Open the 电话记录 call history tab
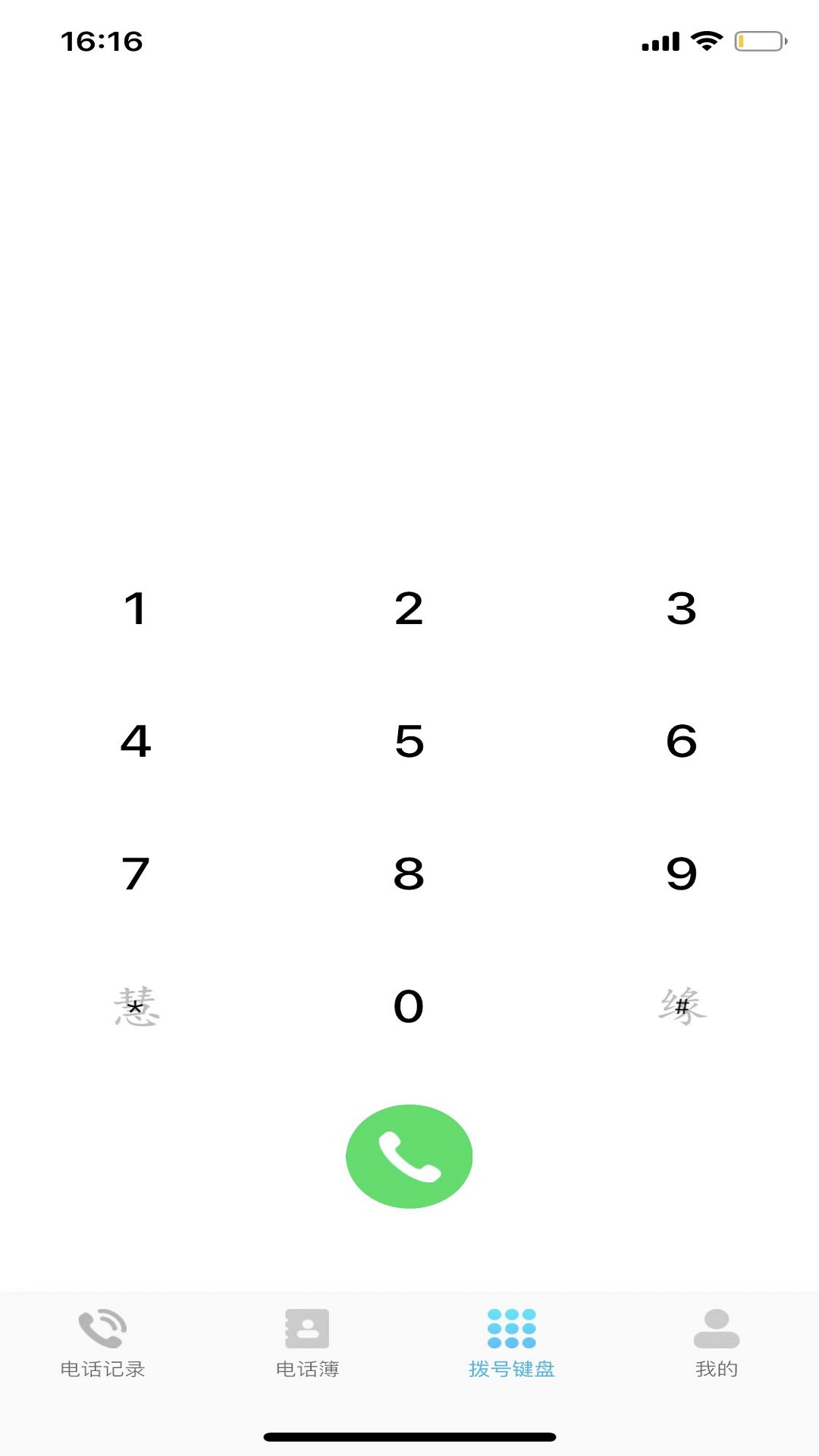Screen dimensions: 819x1456 click(x=102, y=1342)
